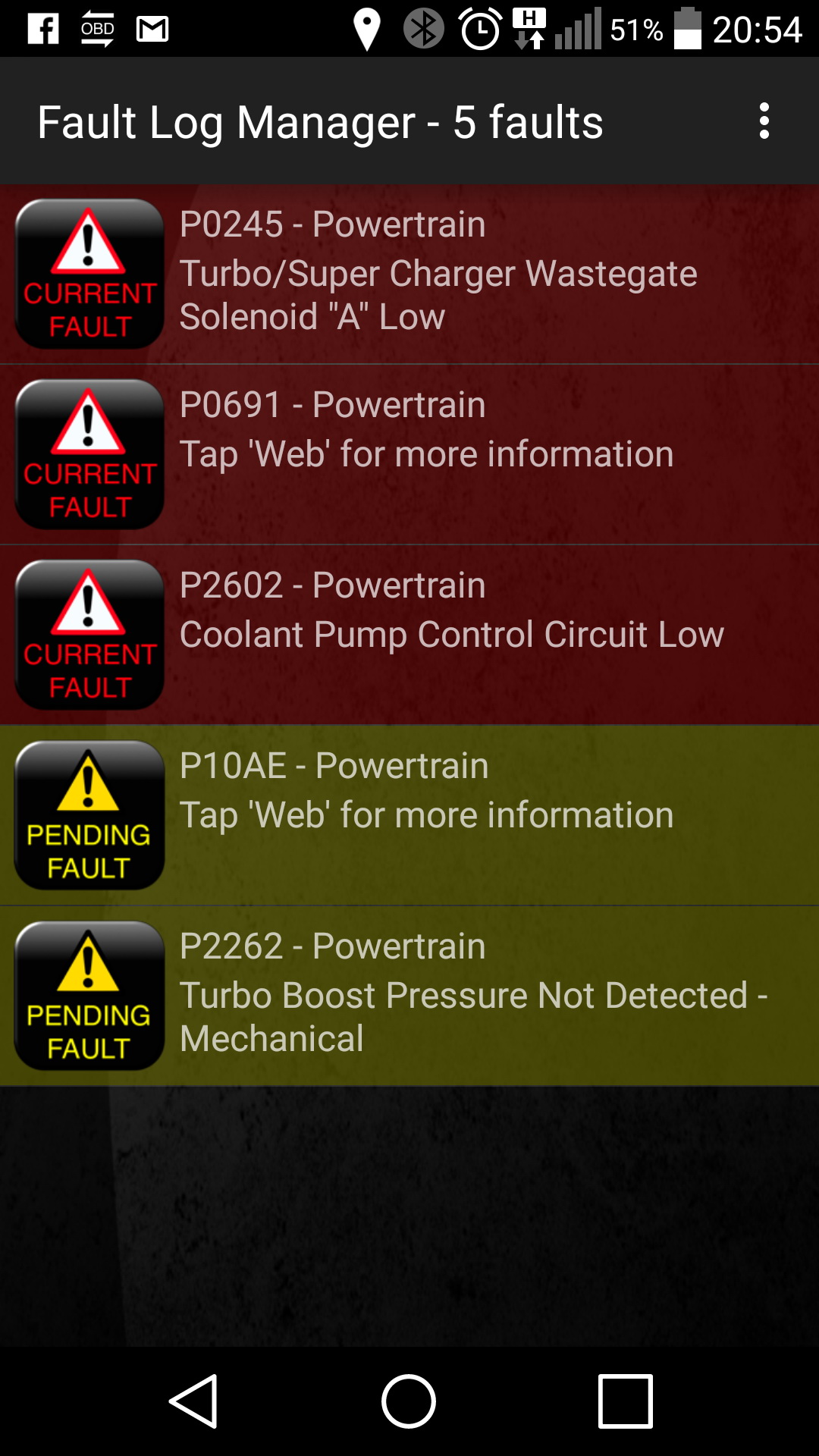The height and width of the screenshot is (1456, 819).
Task: Open the P0245 wastegate solenoid fault
Action: (409, 275)
